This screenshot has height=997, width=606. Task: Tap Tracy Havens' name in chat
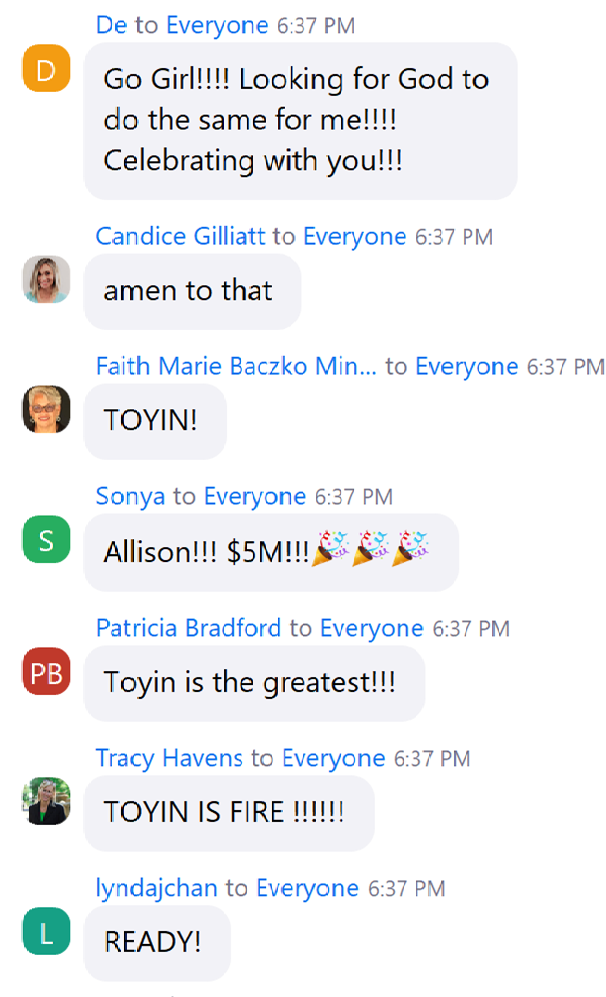[x=168, y=759]
